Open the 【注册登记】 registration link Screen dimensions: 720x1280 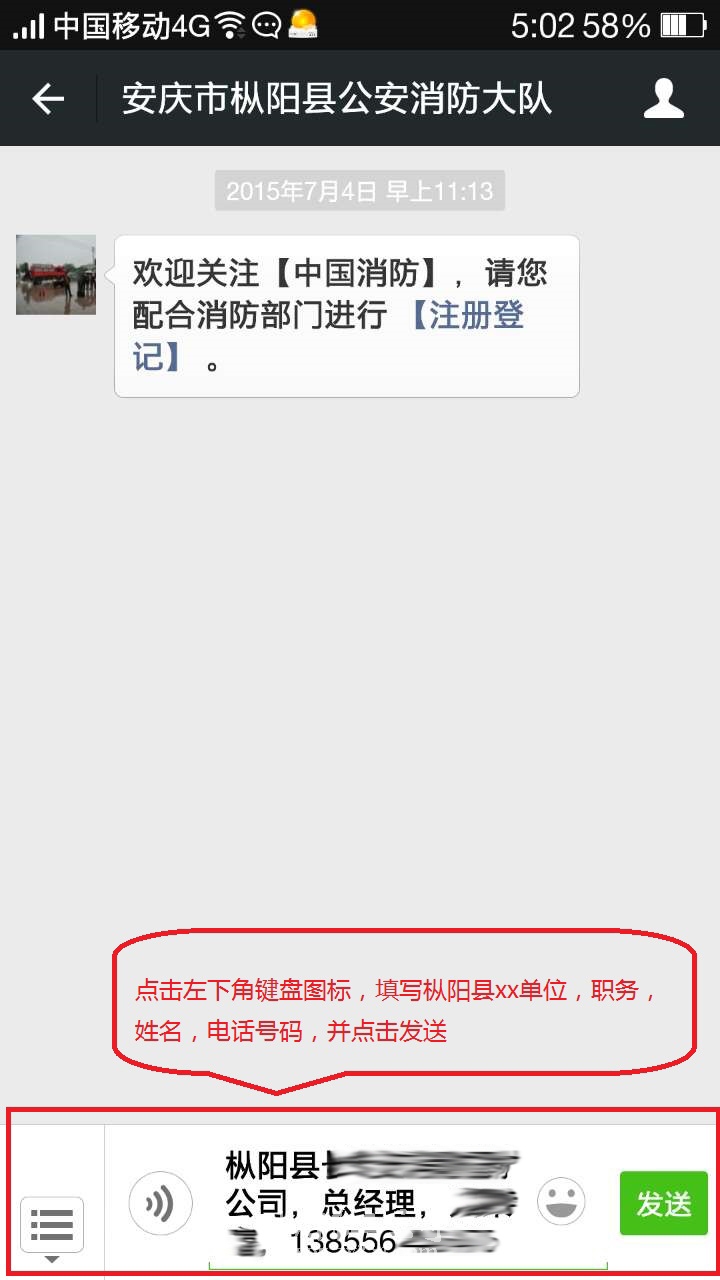point(466,316)
